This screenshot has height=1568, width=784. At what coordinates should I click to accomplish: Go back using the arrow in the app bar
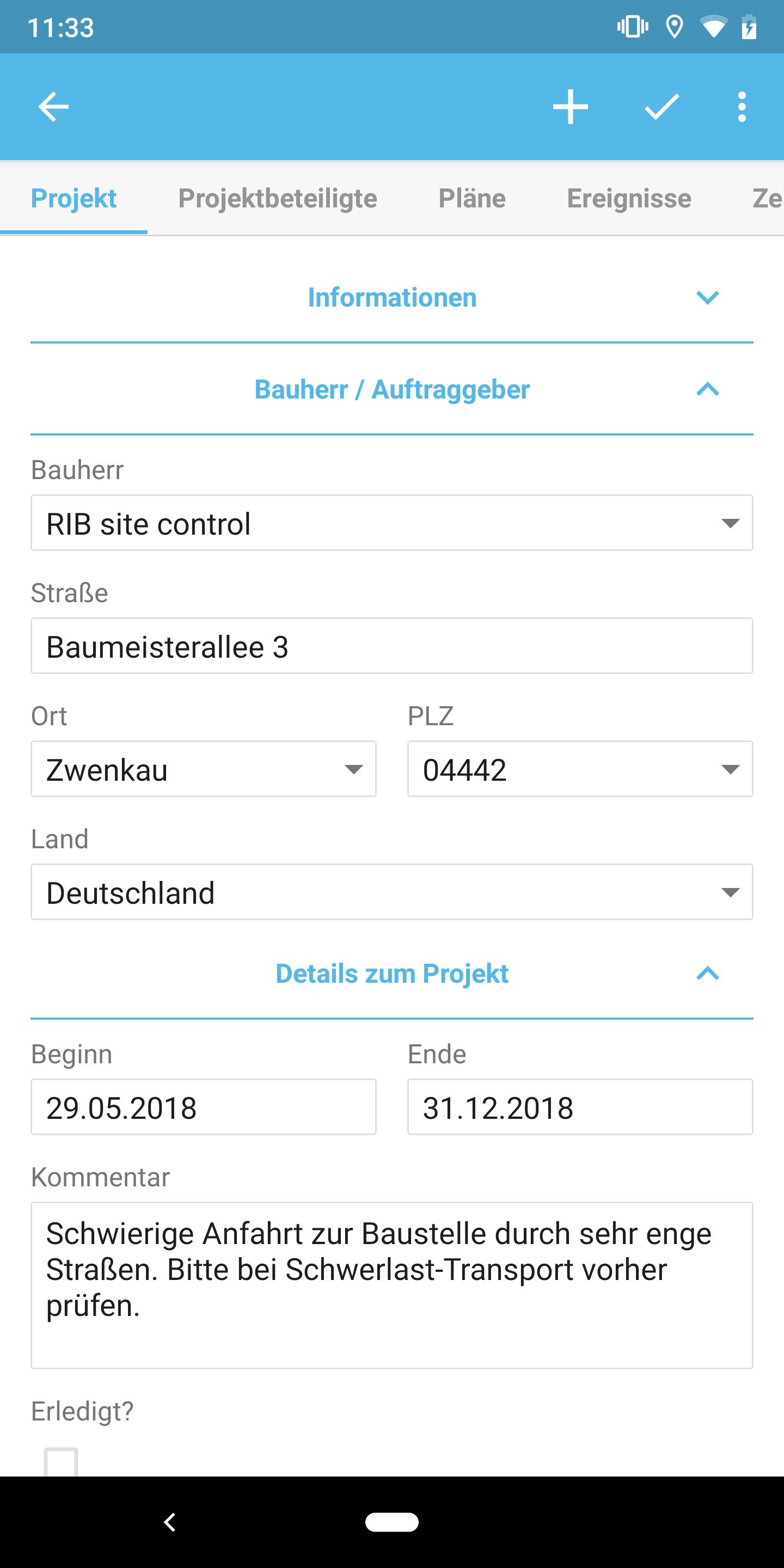[x=53, y=107]
